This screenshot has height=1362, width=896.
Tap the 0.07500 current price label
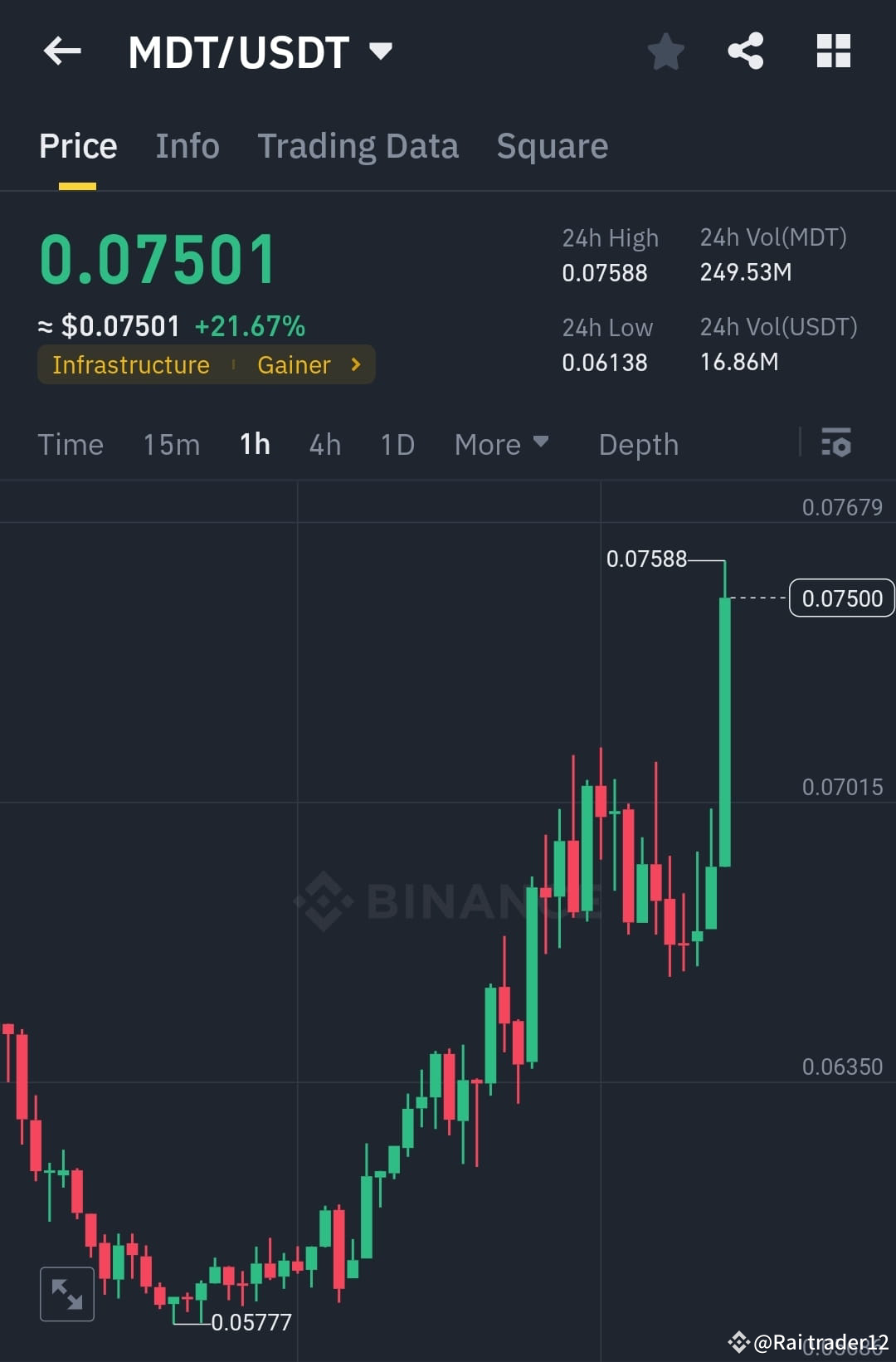841,598
